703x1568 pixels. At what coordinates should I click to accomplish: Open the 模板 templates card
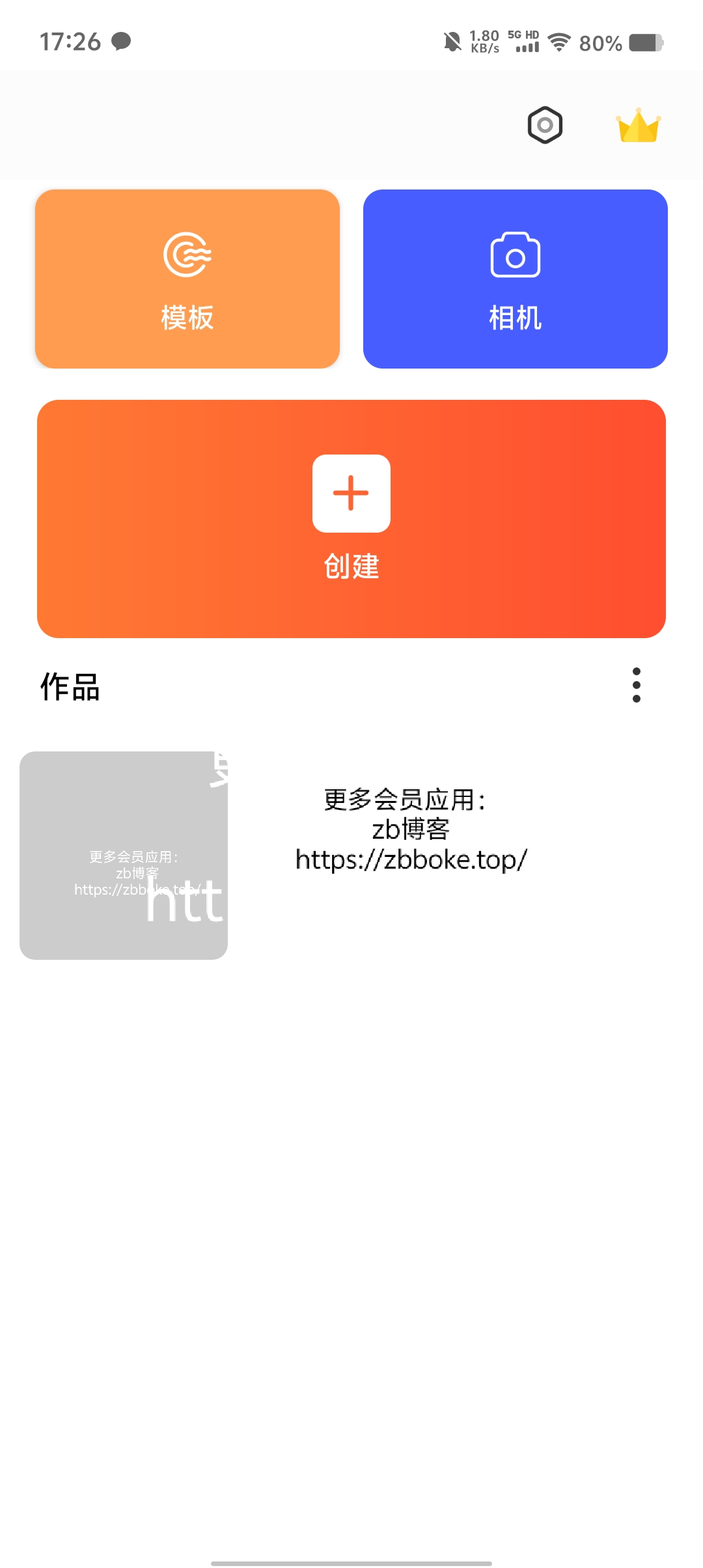click(187, 279)
